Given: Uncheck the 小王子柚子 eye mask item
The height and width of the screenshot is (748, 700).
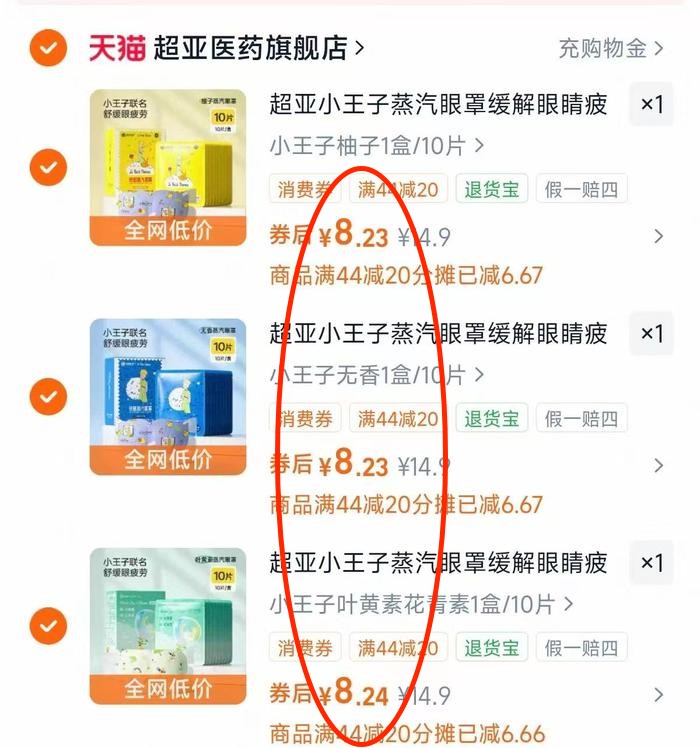Looking at the screenshot, I should pos(47,167).
